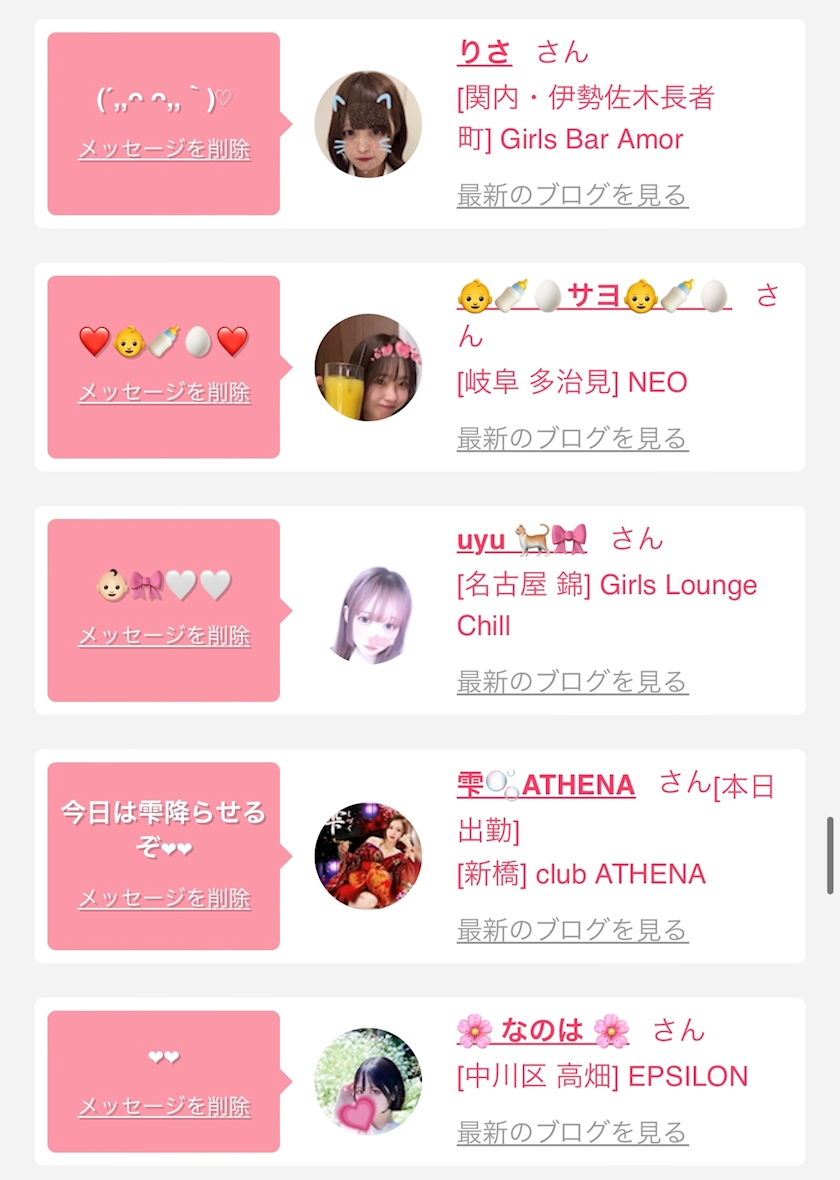The height and width of the screenshot is (1180, 840).
Task: Tap りさ's round profile photo
Action: point(368,124)
